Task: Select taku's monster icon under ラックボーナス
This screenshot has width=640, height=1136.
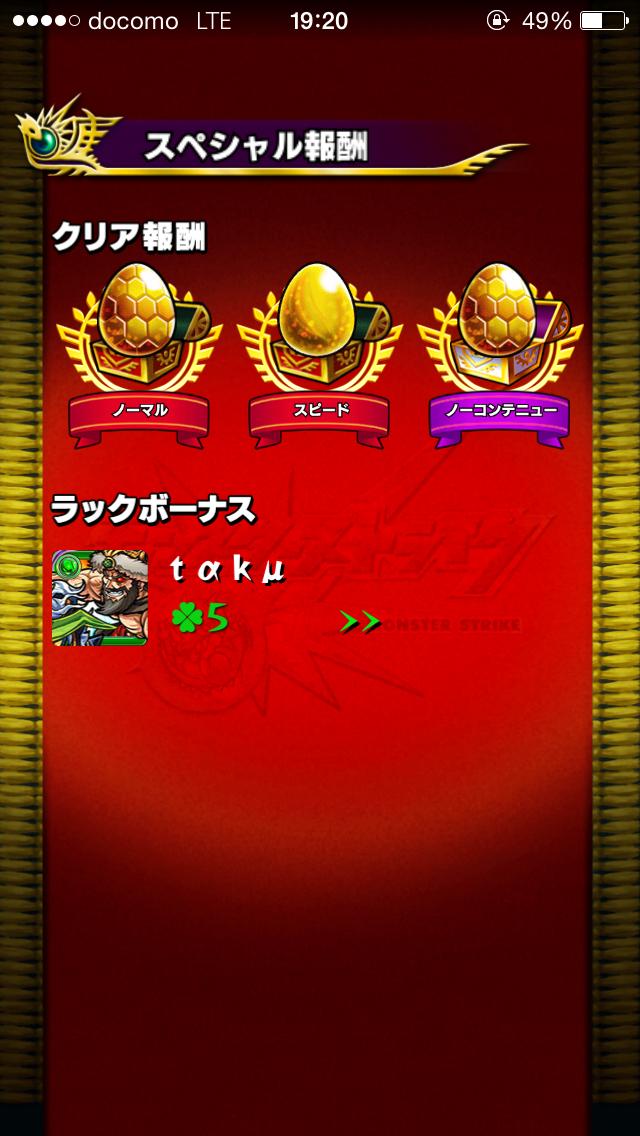Action: 100,597
